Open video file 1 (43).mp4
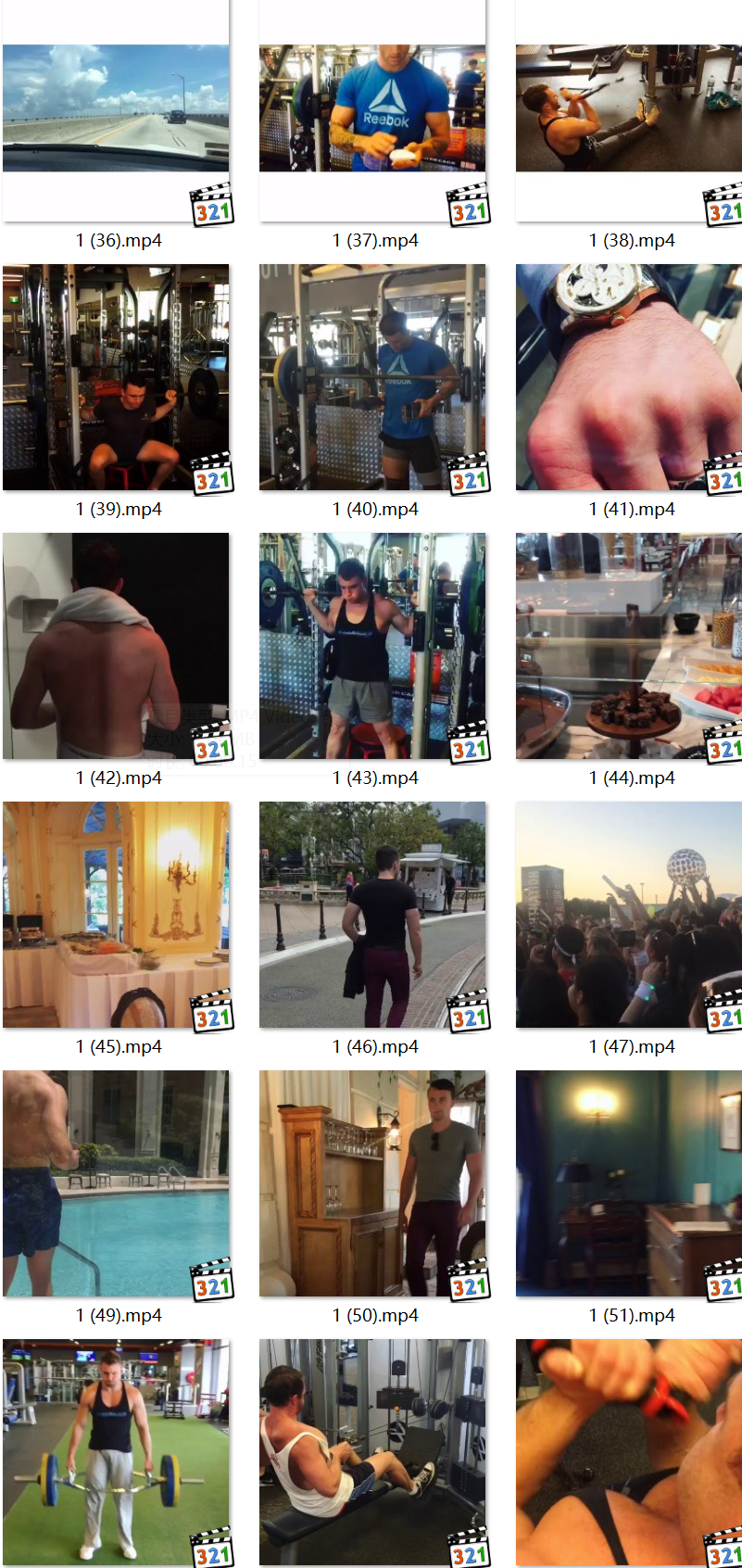Image resolution: width=742 pixels, height=1568 pixels. (x=372, y=646)
